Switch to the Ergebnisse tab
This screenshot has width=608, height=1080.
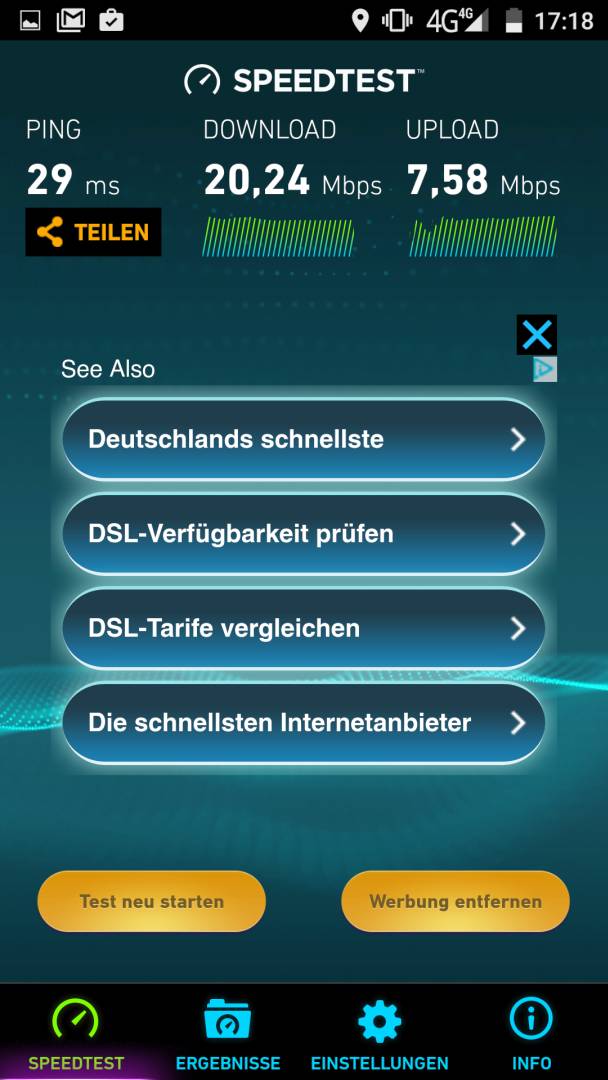[228, 1035]
